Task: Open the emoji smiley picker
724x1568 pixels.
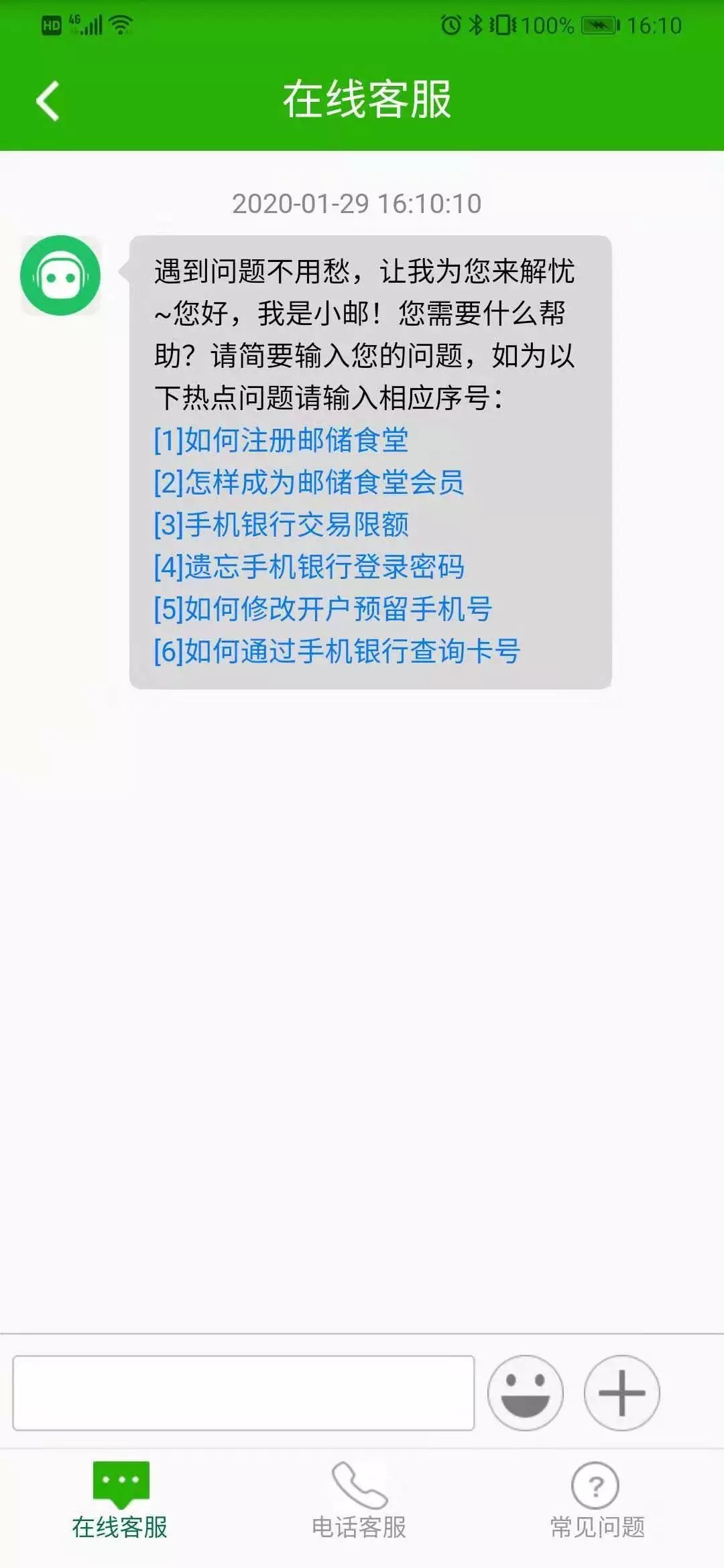Action: [525, 1393]
